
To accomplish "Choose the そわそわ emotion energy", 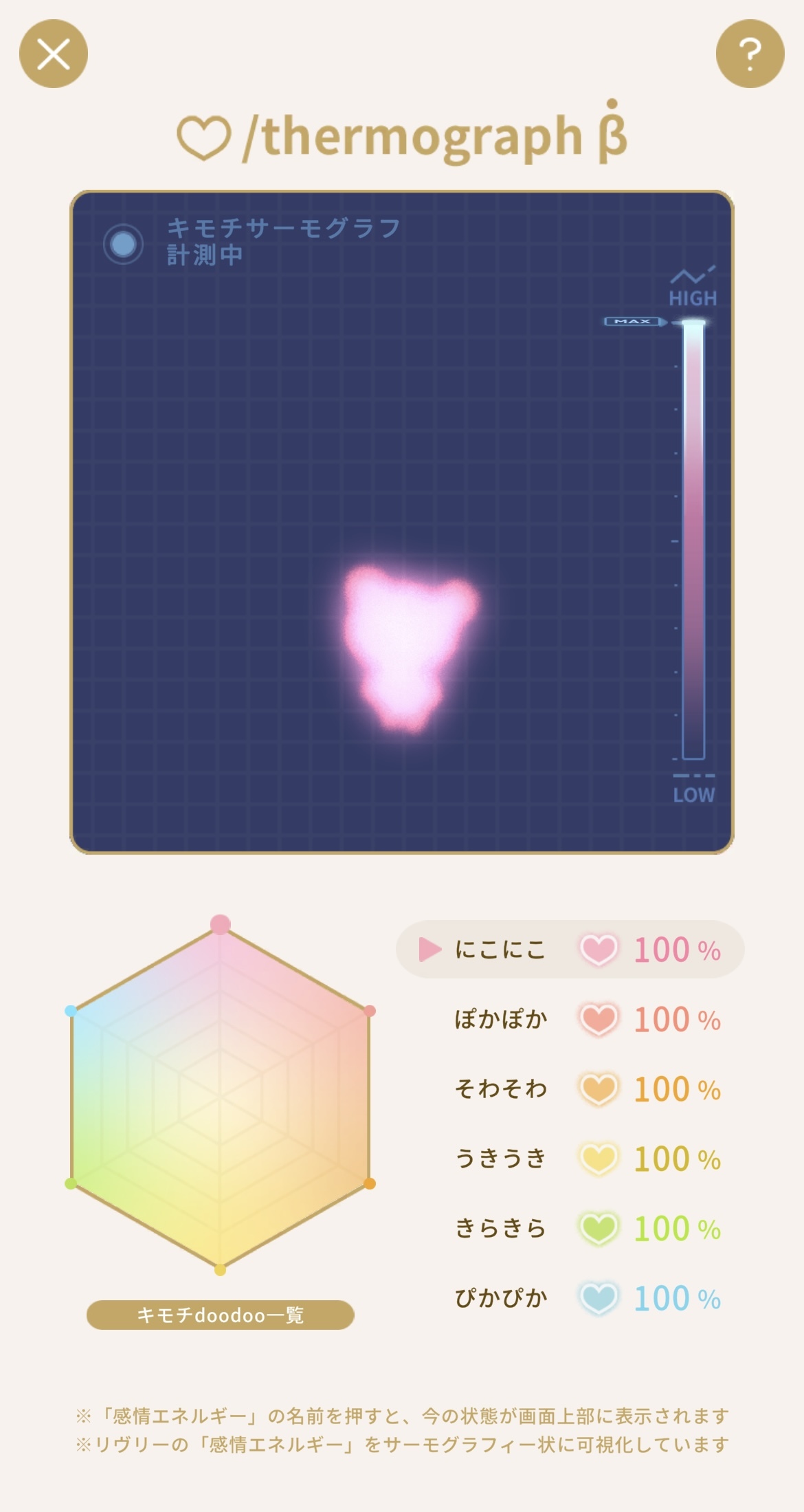I will 500,1088.
